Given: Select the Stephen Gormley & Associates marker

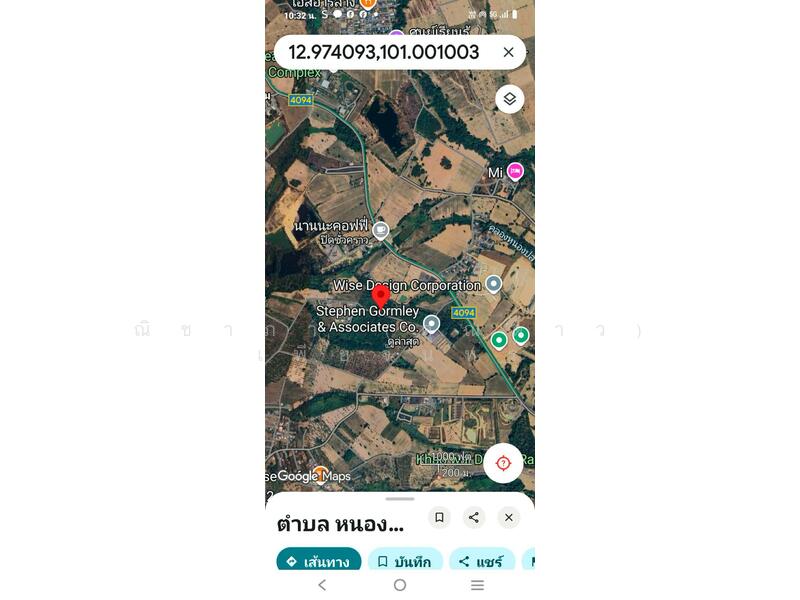Looking at the screenshot, I should point(431,324).
